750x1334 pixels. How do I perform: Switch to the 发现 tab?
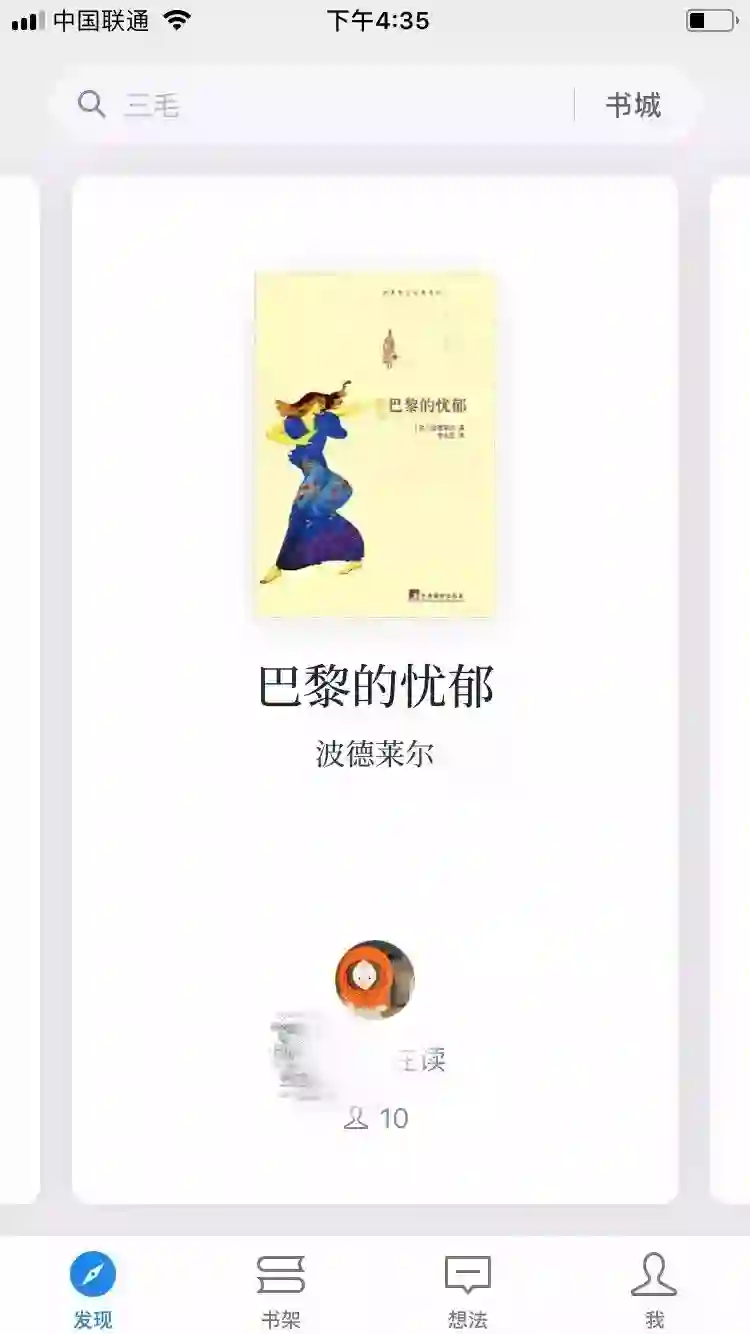click(x=93, y=1290)
